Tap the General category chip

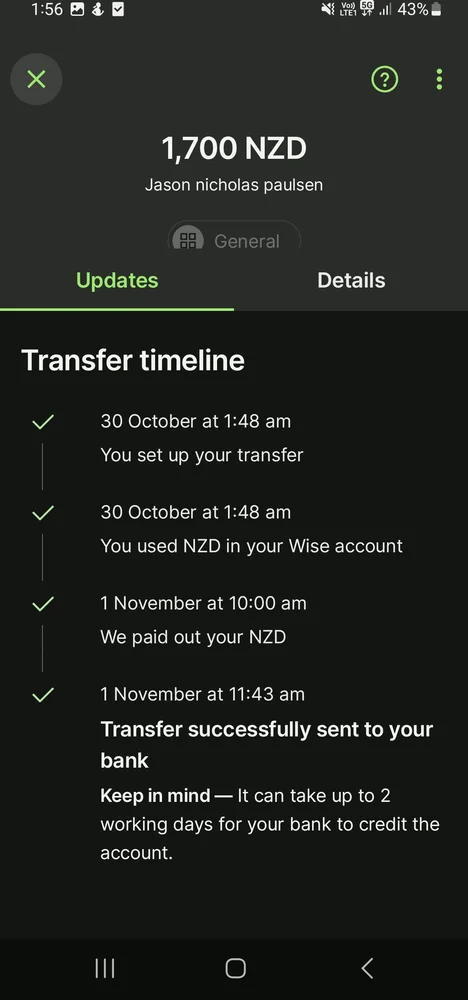point(234,237)
